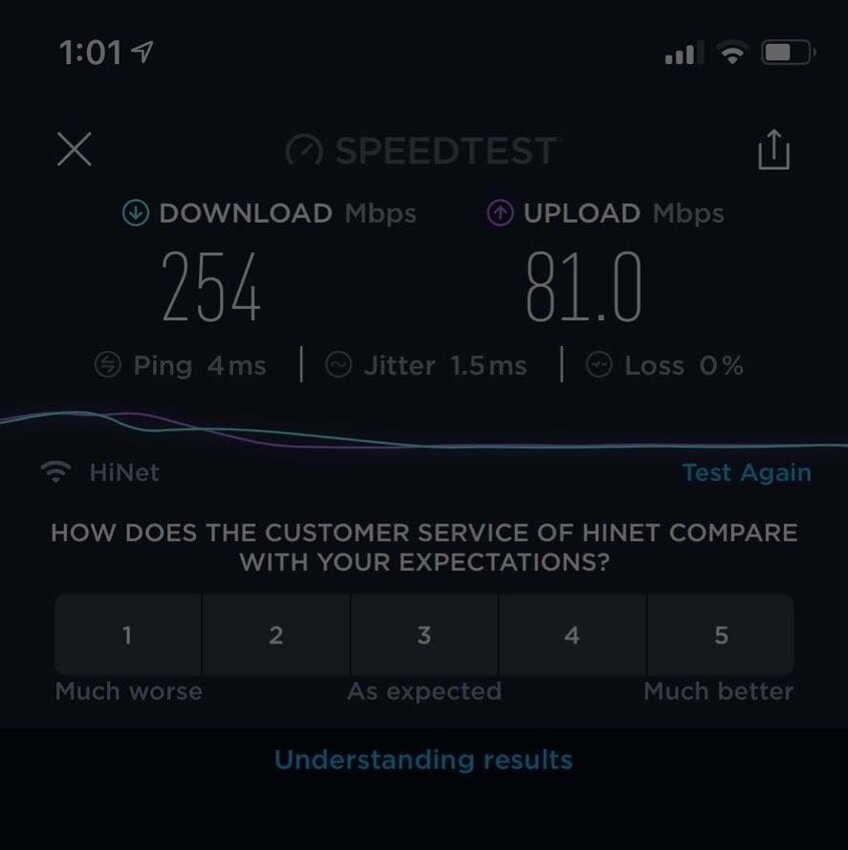Viewport: 848px width, 850px height.
Task: Share the speed test results
Action: coord(773,151)
